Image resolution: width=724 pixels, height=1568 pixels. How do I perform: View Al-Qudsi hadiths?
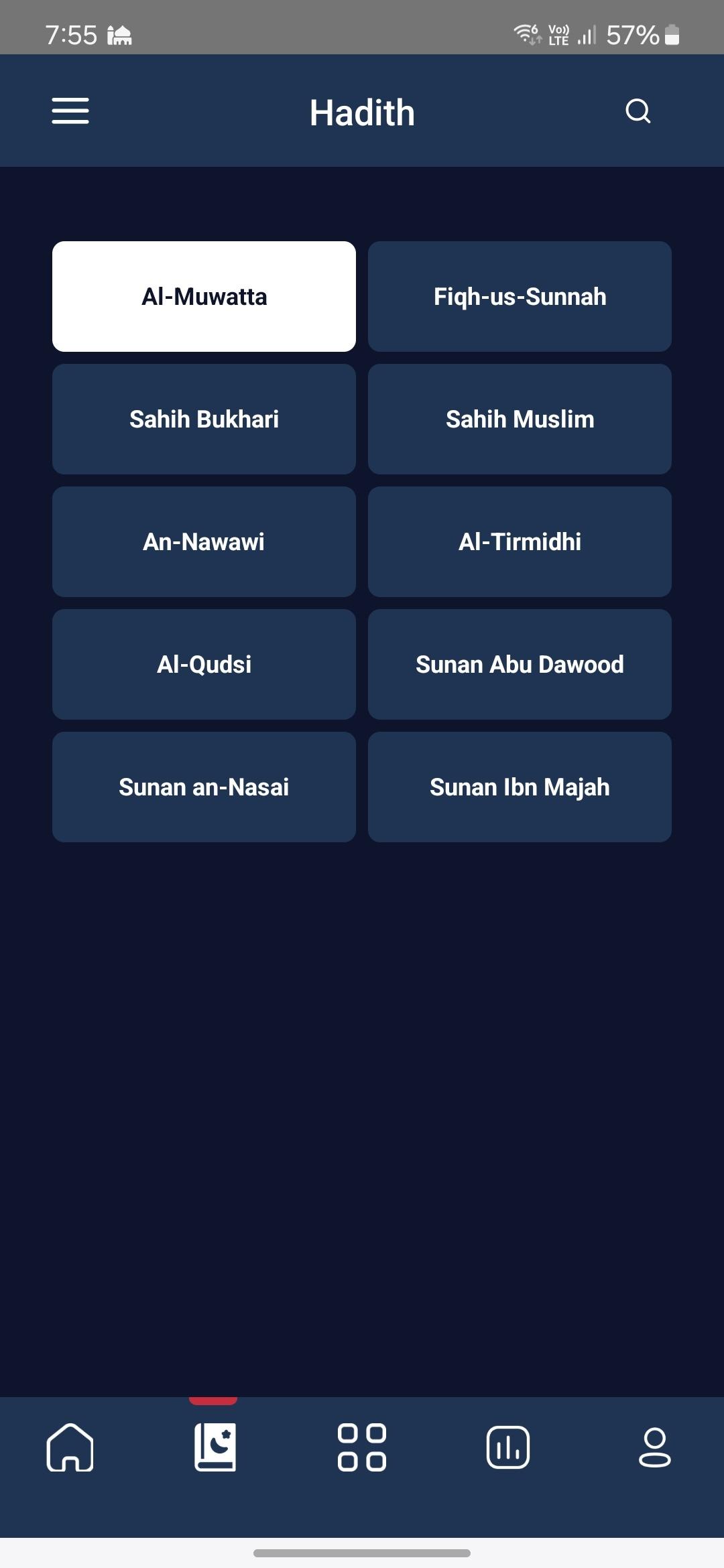[204, 664]
